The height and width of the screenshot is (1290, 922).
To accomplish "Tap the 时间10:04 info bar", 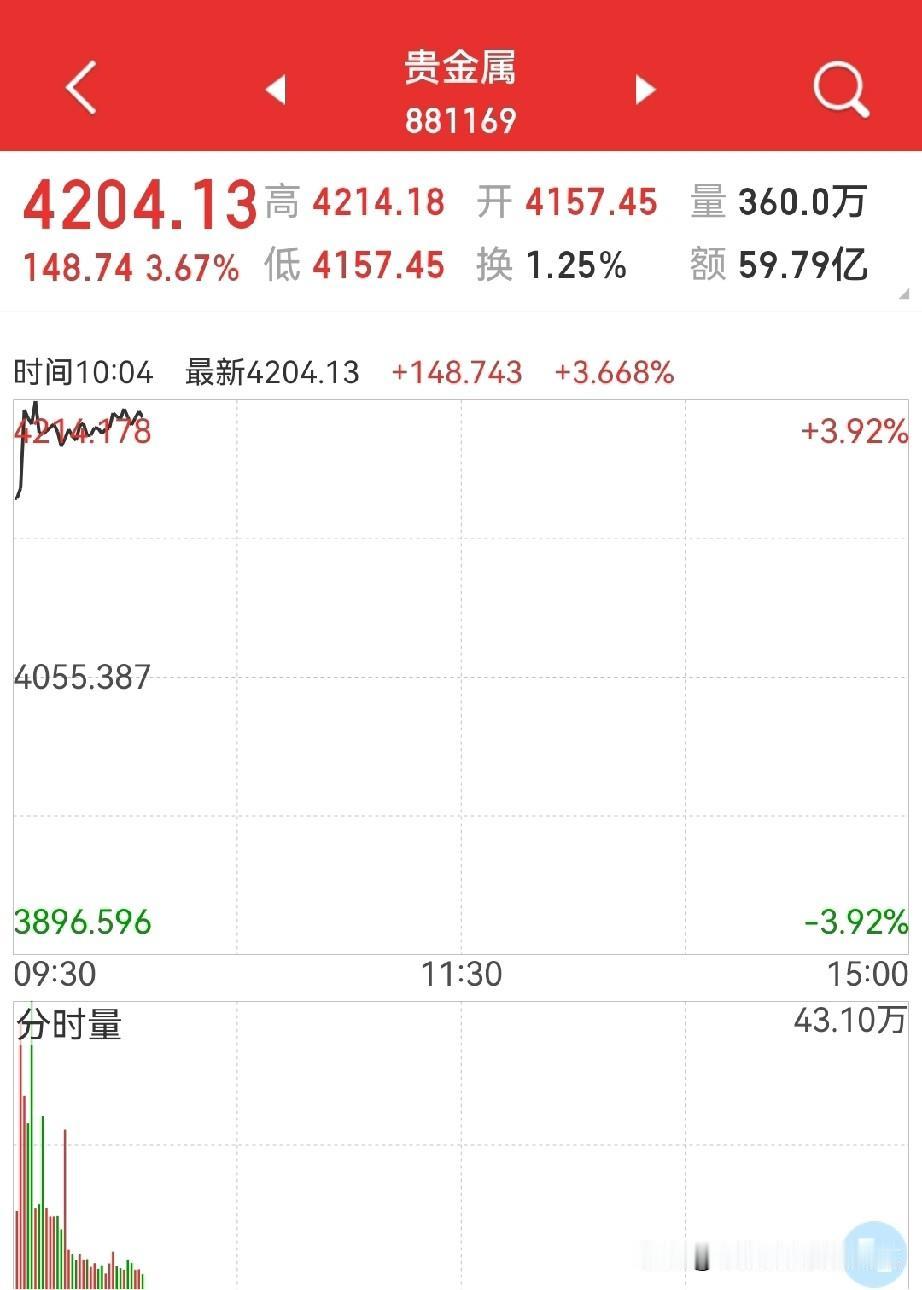I will [85, 370].
